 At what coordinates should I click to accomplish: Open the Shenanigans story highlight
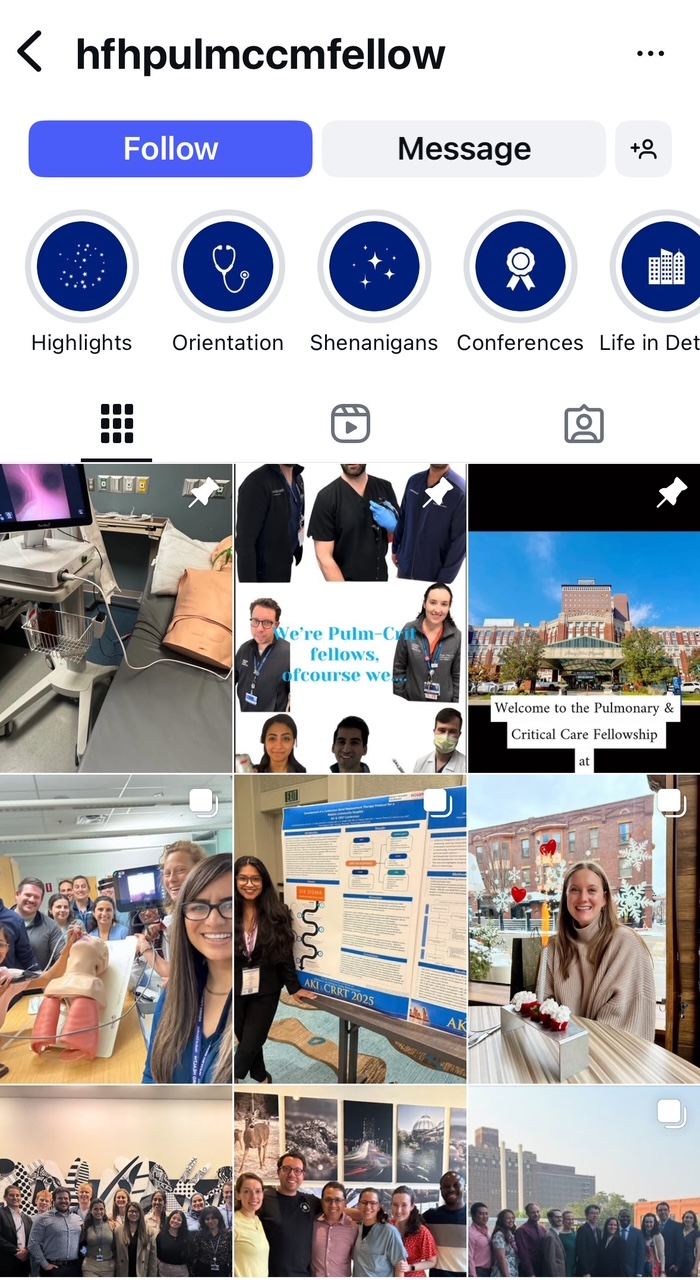tap(374, 267)
